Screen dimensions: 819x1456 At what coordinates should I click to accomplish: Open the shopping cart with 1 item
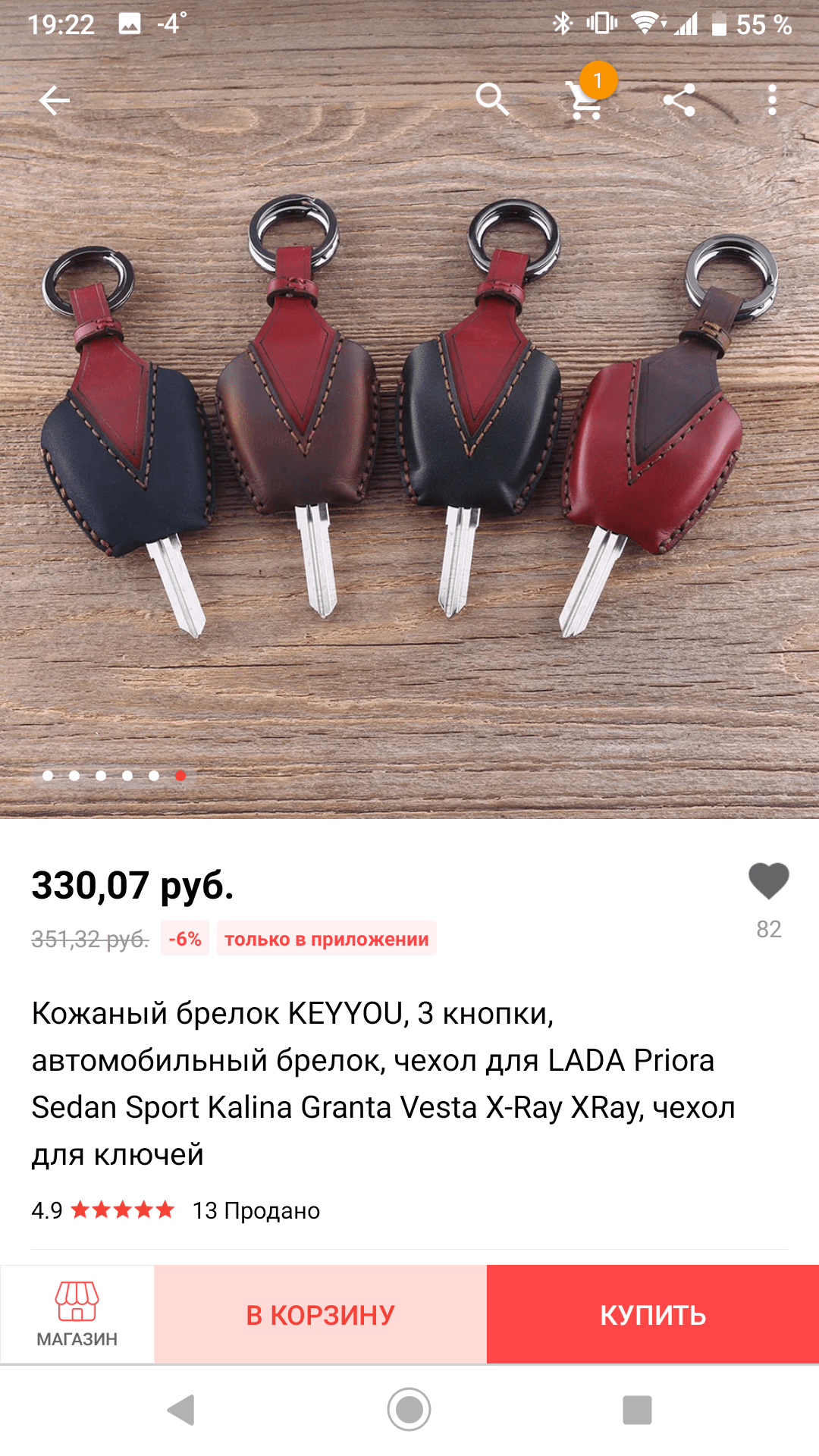[585, 104]
